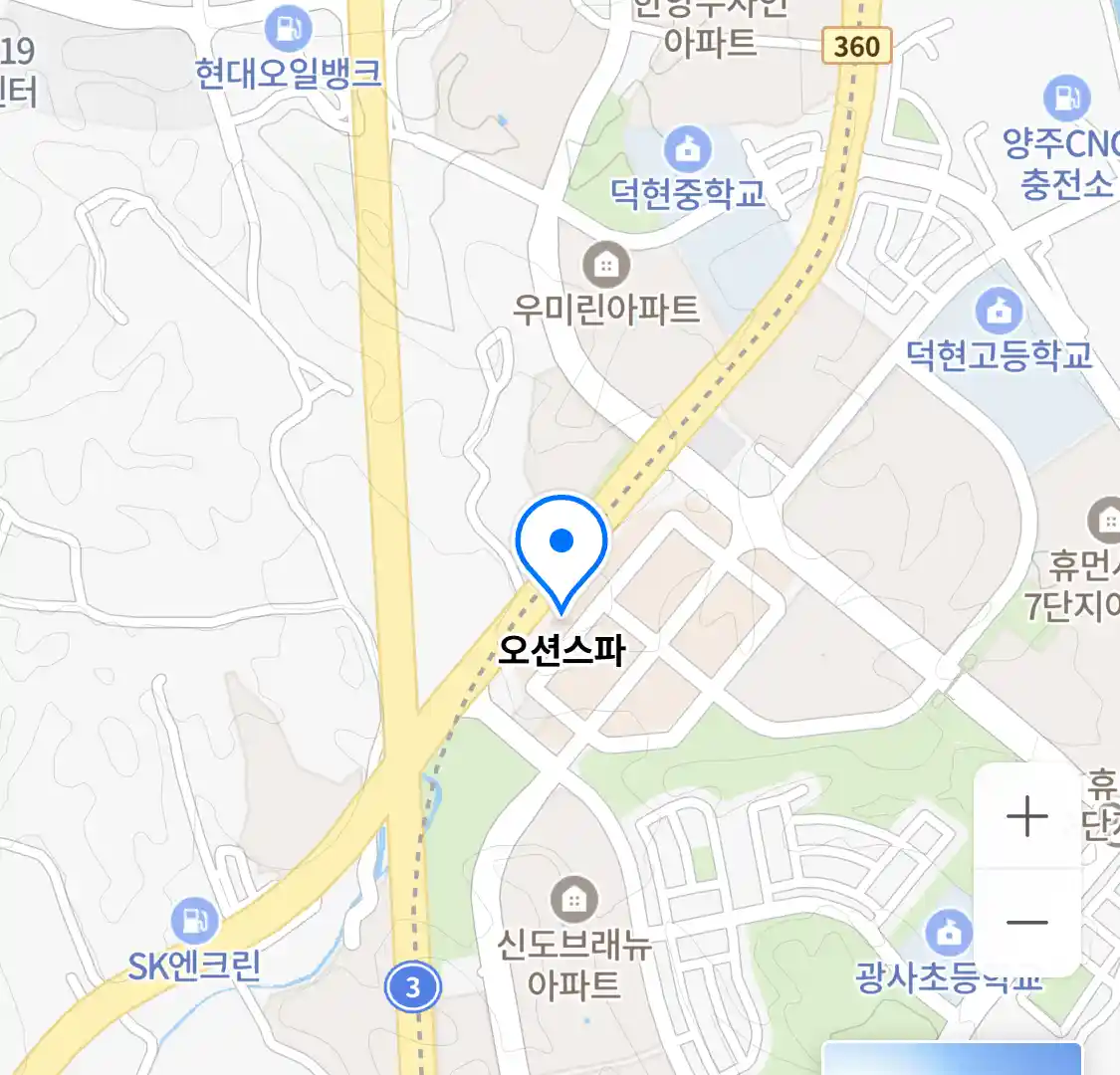This screenshot has height=1075, width=1120.
Task: Open the 양주CNG 충전소 marker
Action: (x=1066, y=98)
